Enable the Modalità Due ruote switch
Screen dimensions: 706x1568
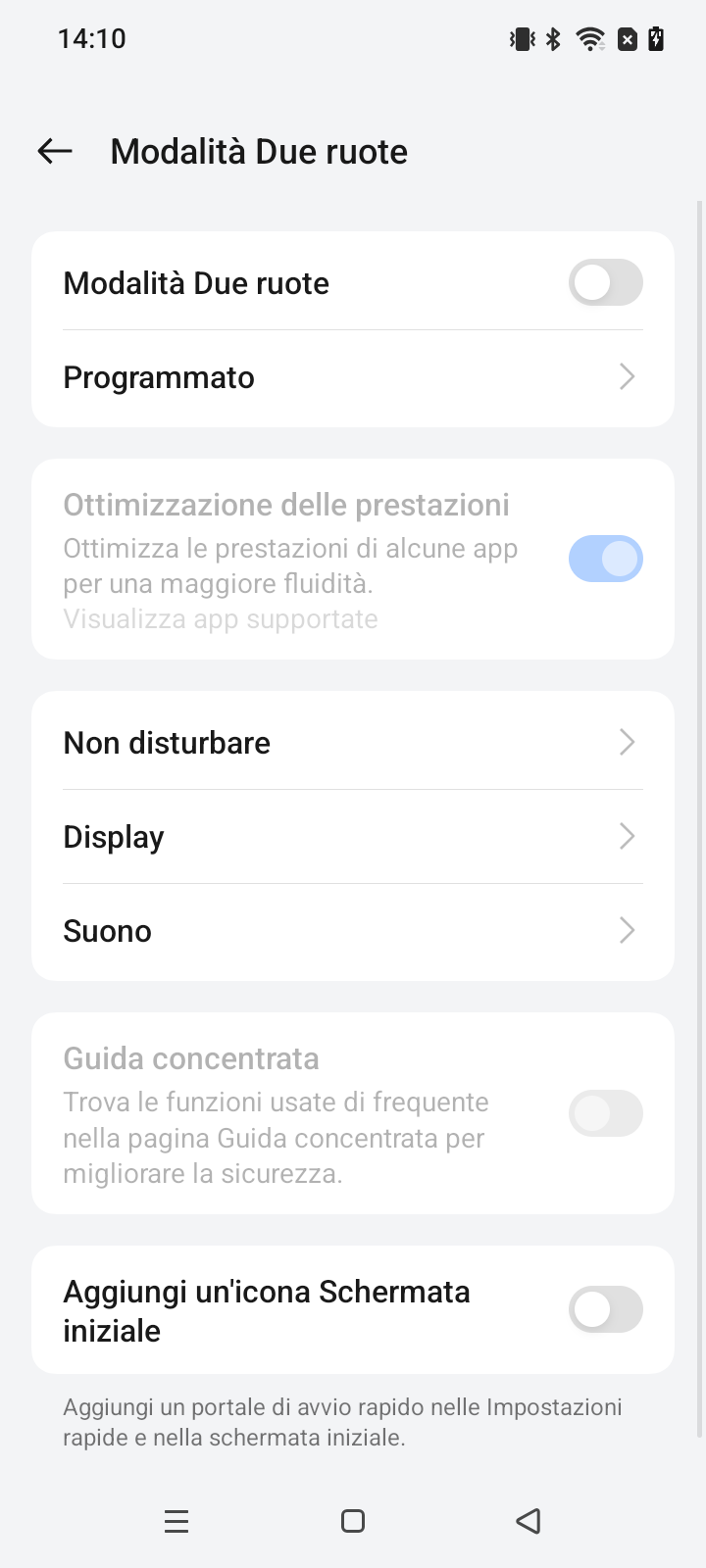point(605,283)
